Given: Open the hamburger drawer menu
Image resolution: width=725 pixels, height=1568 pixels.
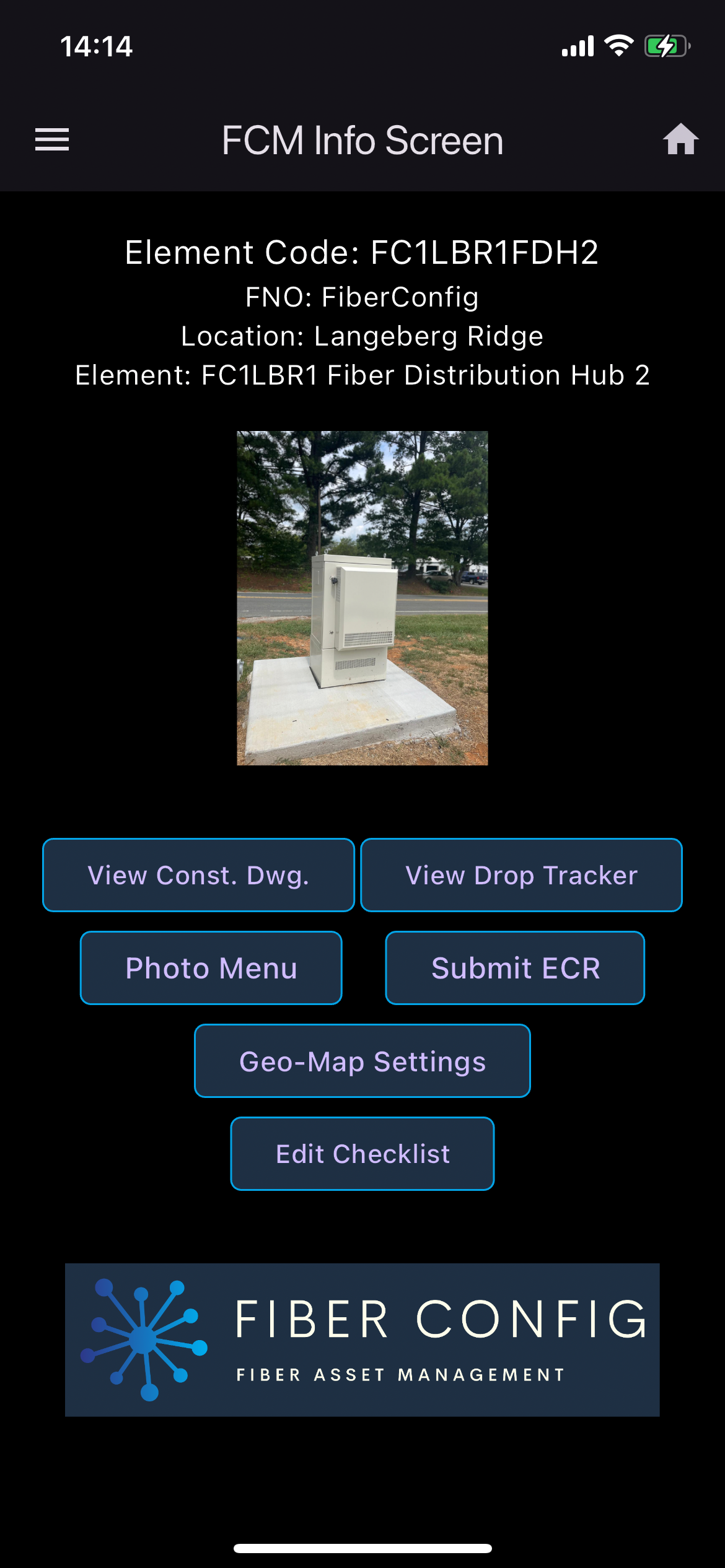Looking at the screenshot, I should pos(52,139).
